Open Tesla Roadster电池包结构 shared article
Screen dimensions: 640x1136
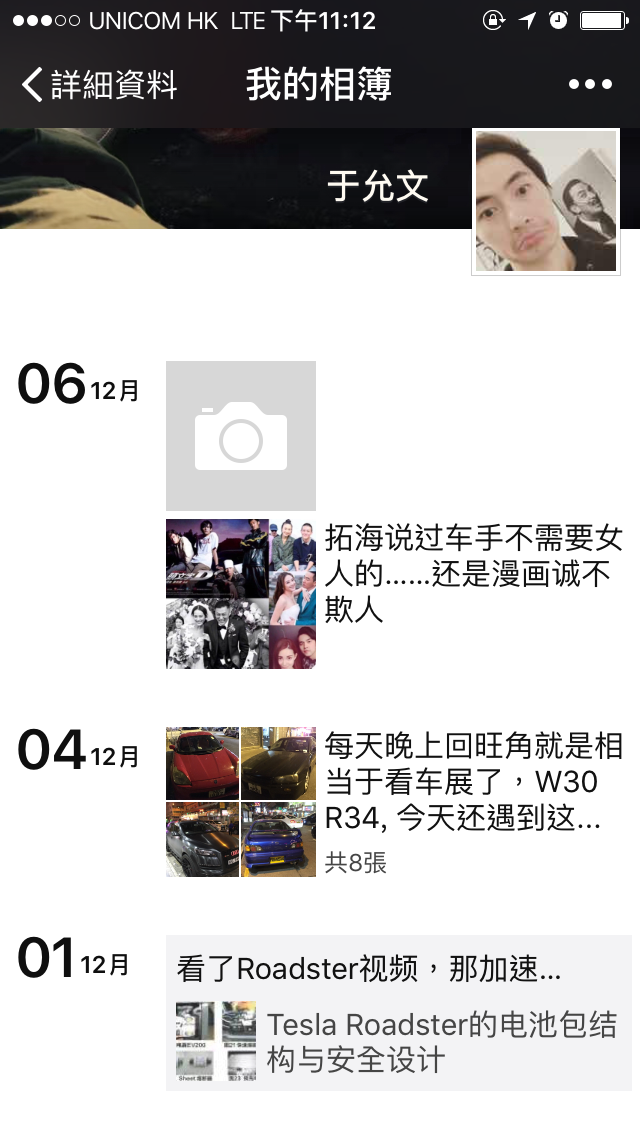[x=399, y=1013]
